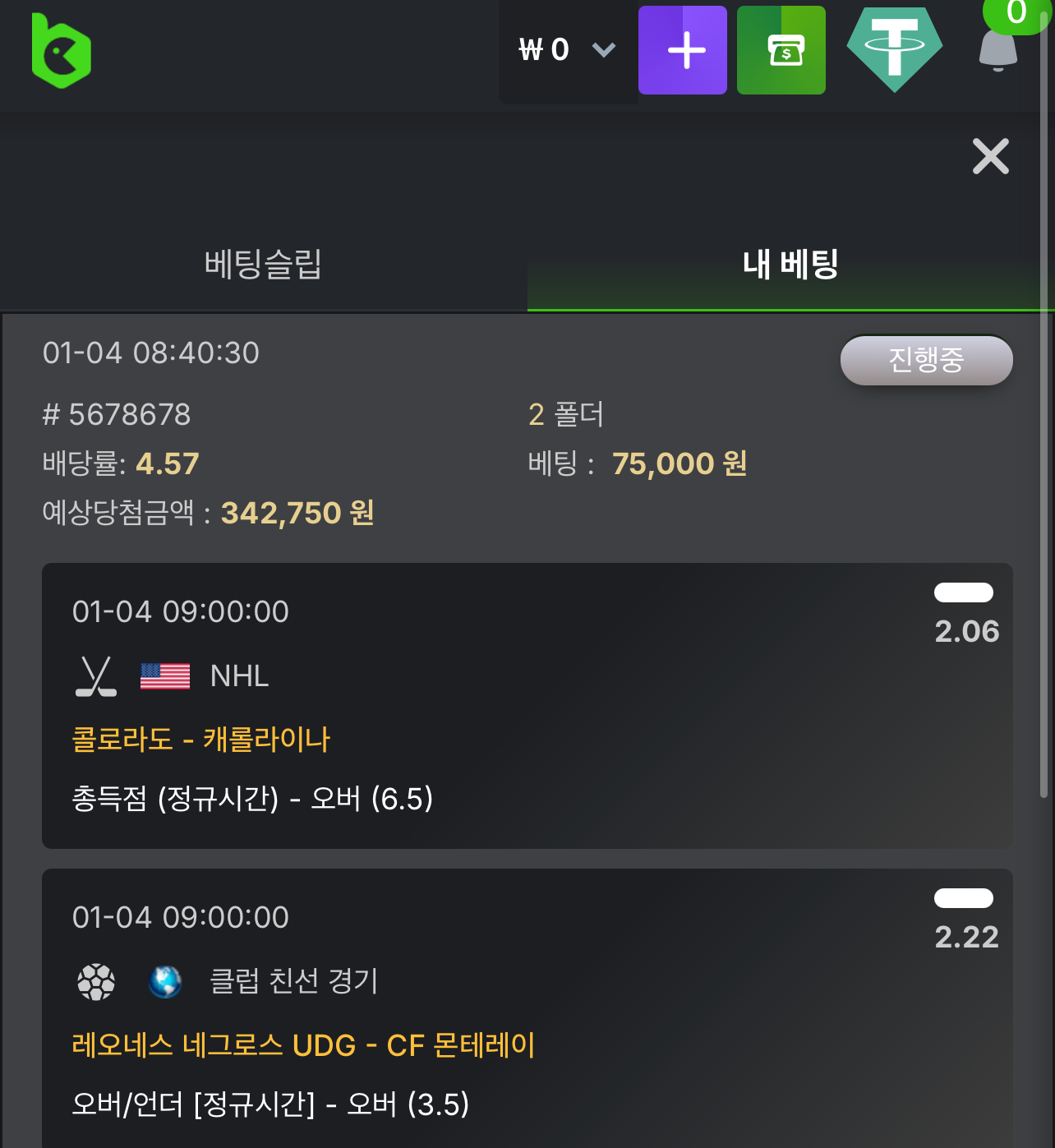
Task: Open the 레오네스 네그로스 UDG - CF 몬테레이 bet card
Action: (x=527, y=1011)
